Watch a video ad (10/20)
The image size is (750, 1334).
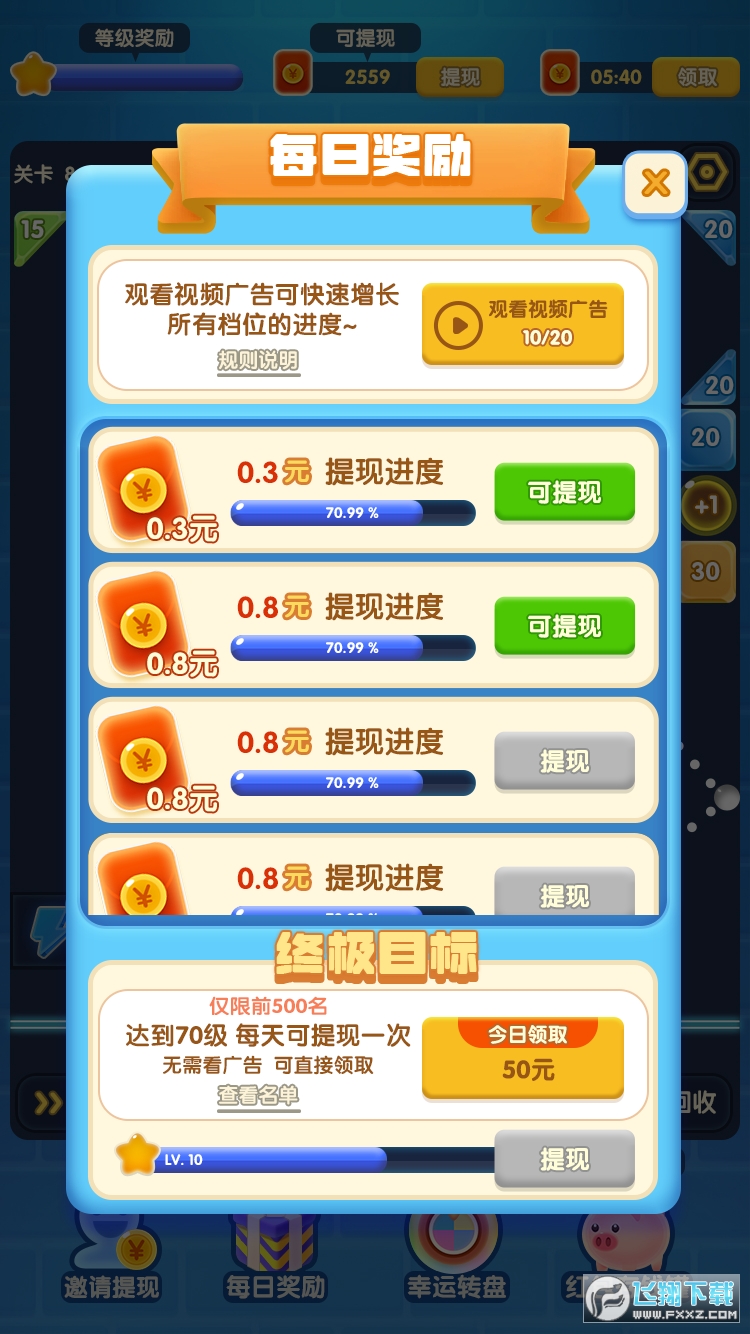tap(522, 324)
